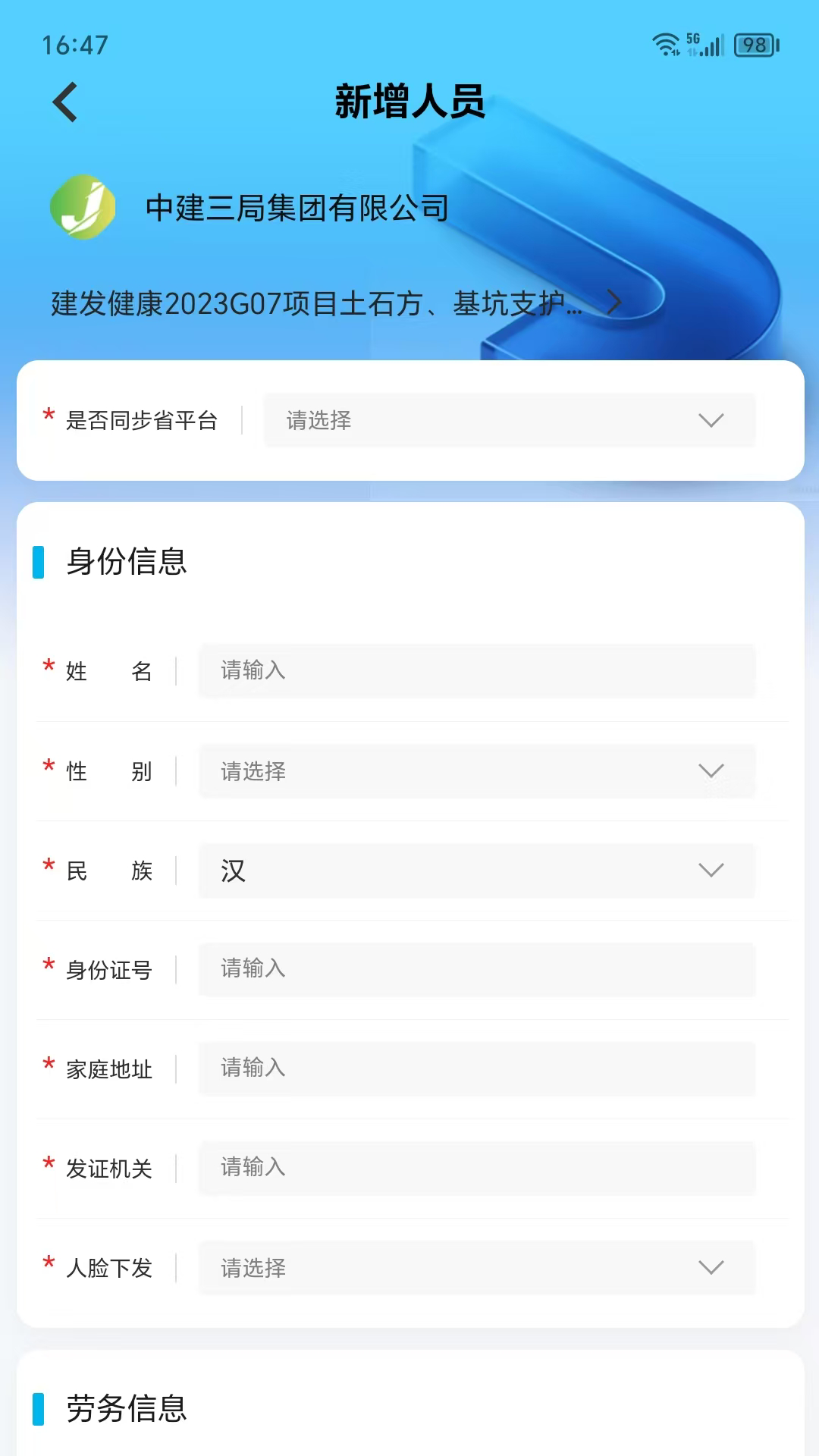Tap the 姓名 input field

click(478, 671)
